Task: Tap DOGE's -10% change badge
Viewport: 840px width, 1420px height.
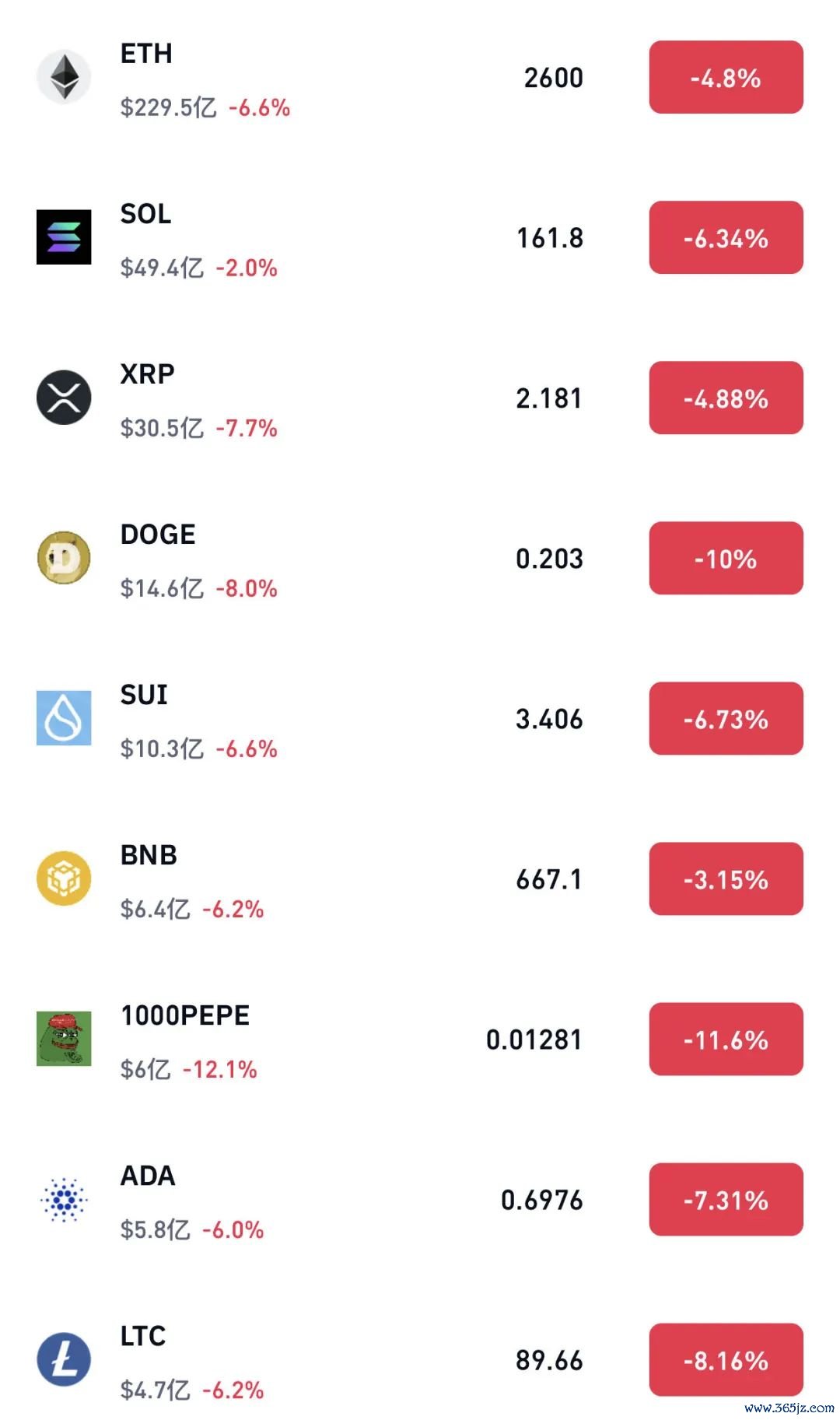Action: click(x=726, y=559)
